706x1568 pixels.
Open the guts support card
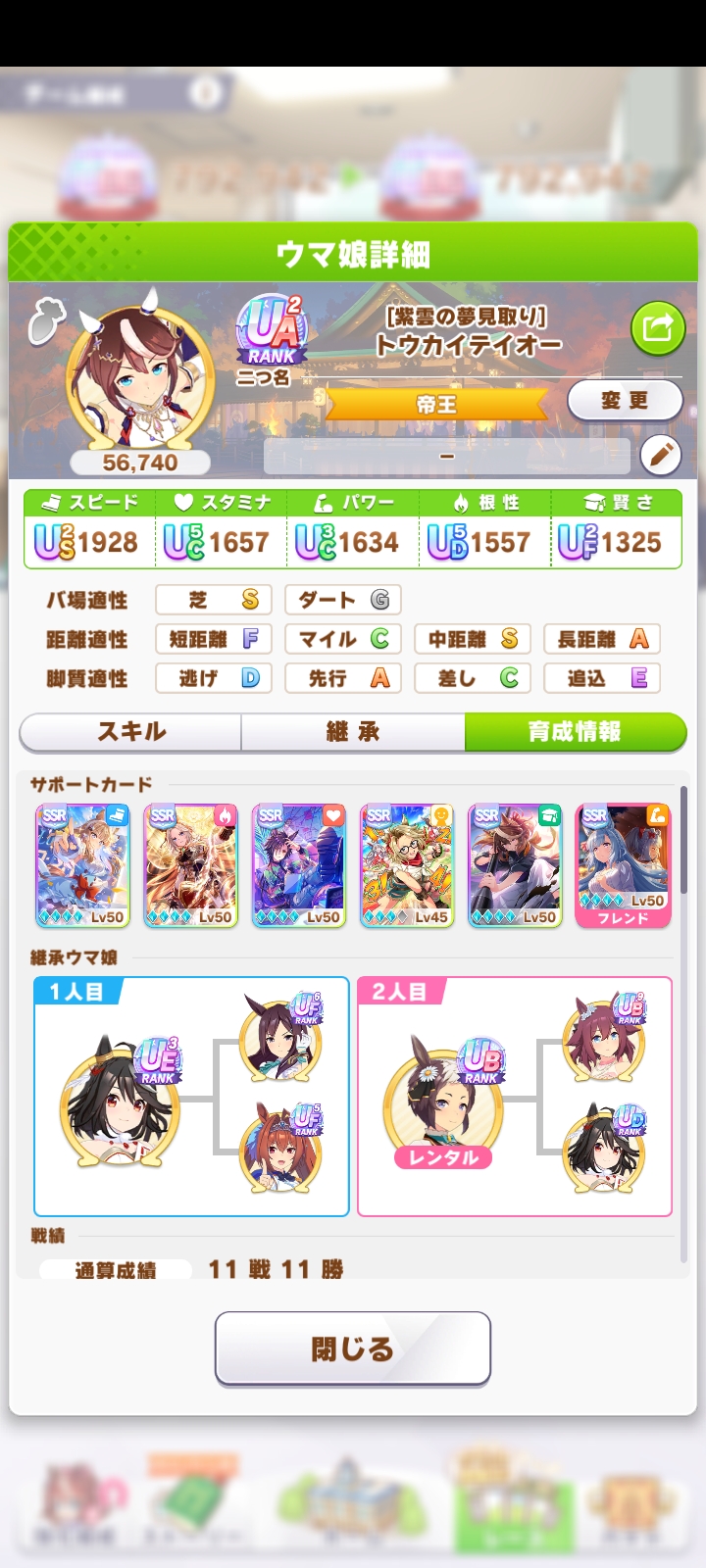(191, 866)
